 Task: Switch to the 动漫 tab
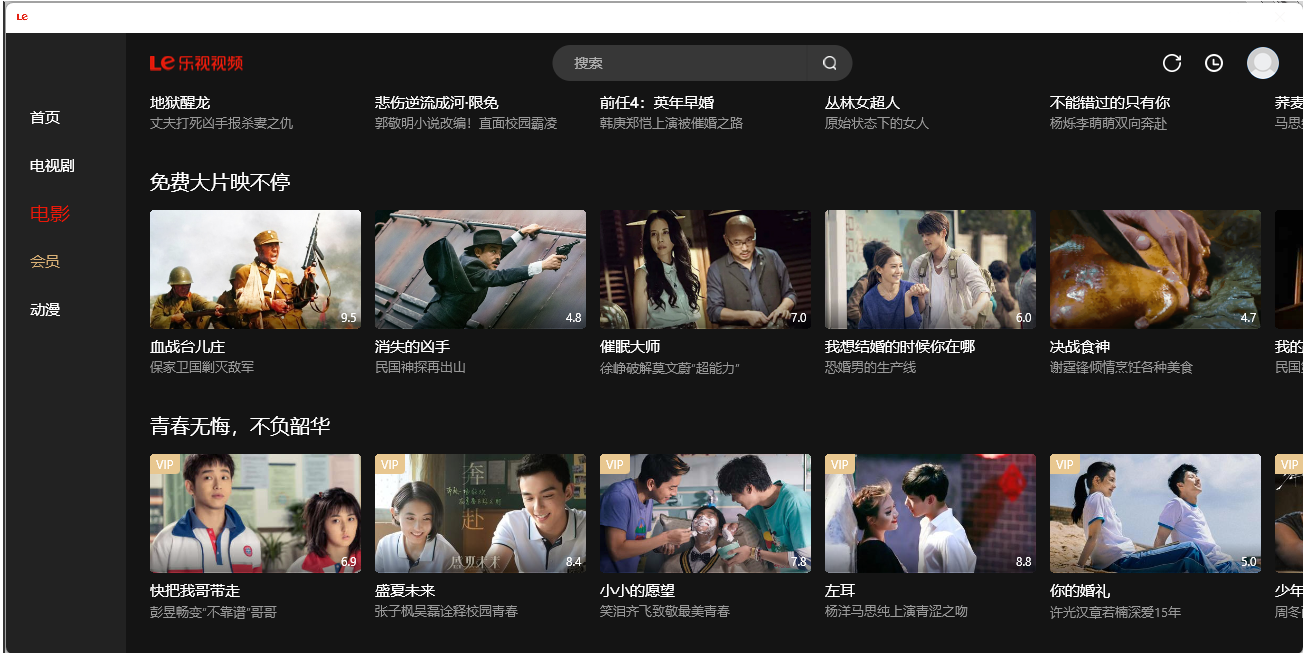pyautogui.click(x=45, y=310)
